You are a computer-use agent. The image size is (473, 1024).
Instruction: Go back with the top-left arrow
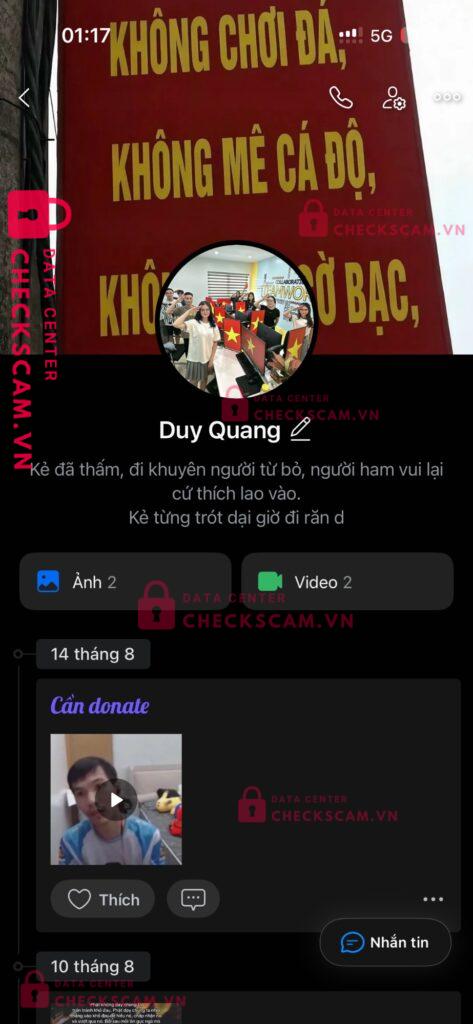pyautogui.click(x=24, y=98)
